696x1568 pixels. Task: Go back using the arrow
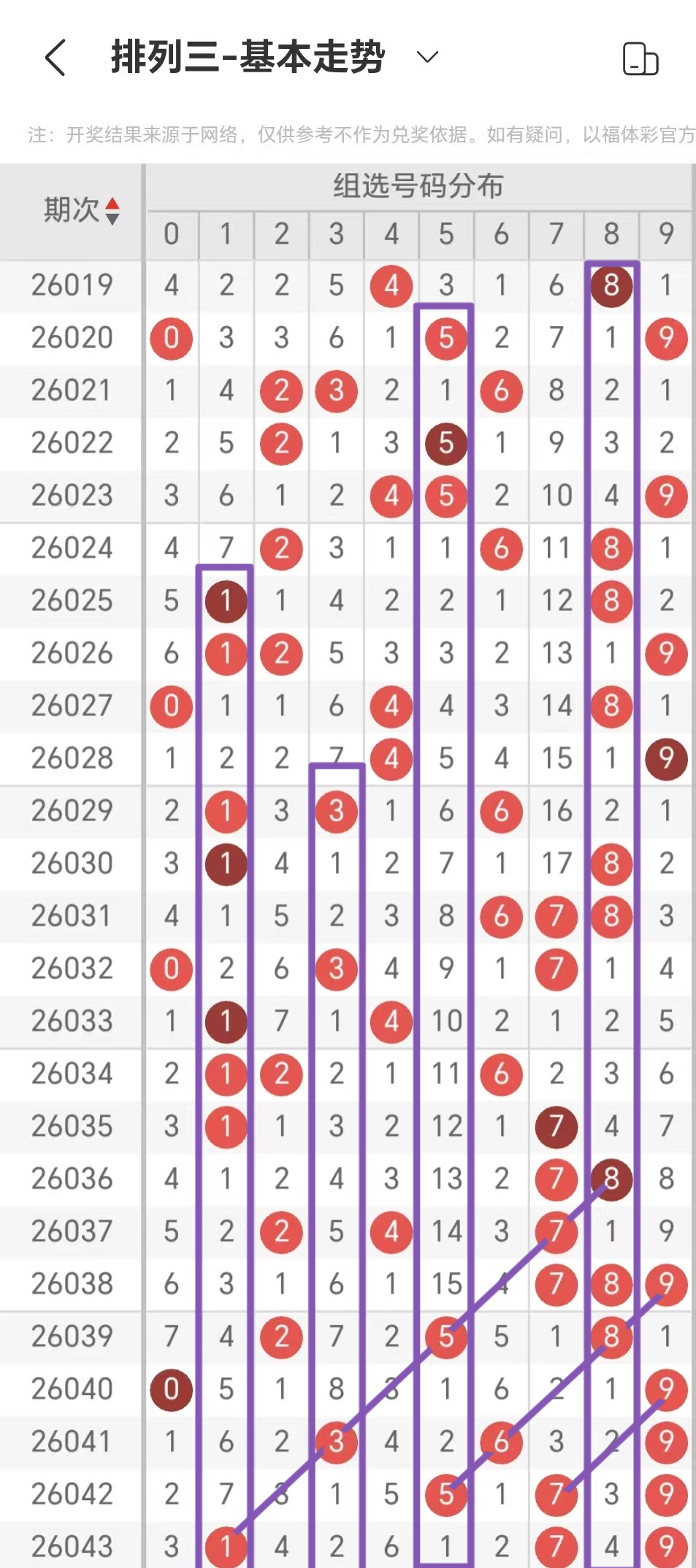point(56,58)
